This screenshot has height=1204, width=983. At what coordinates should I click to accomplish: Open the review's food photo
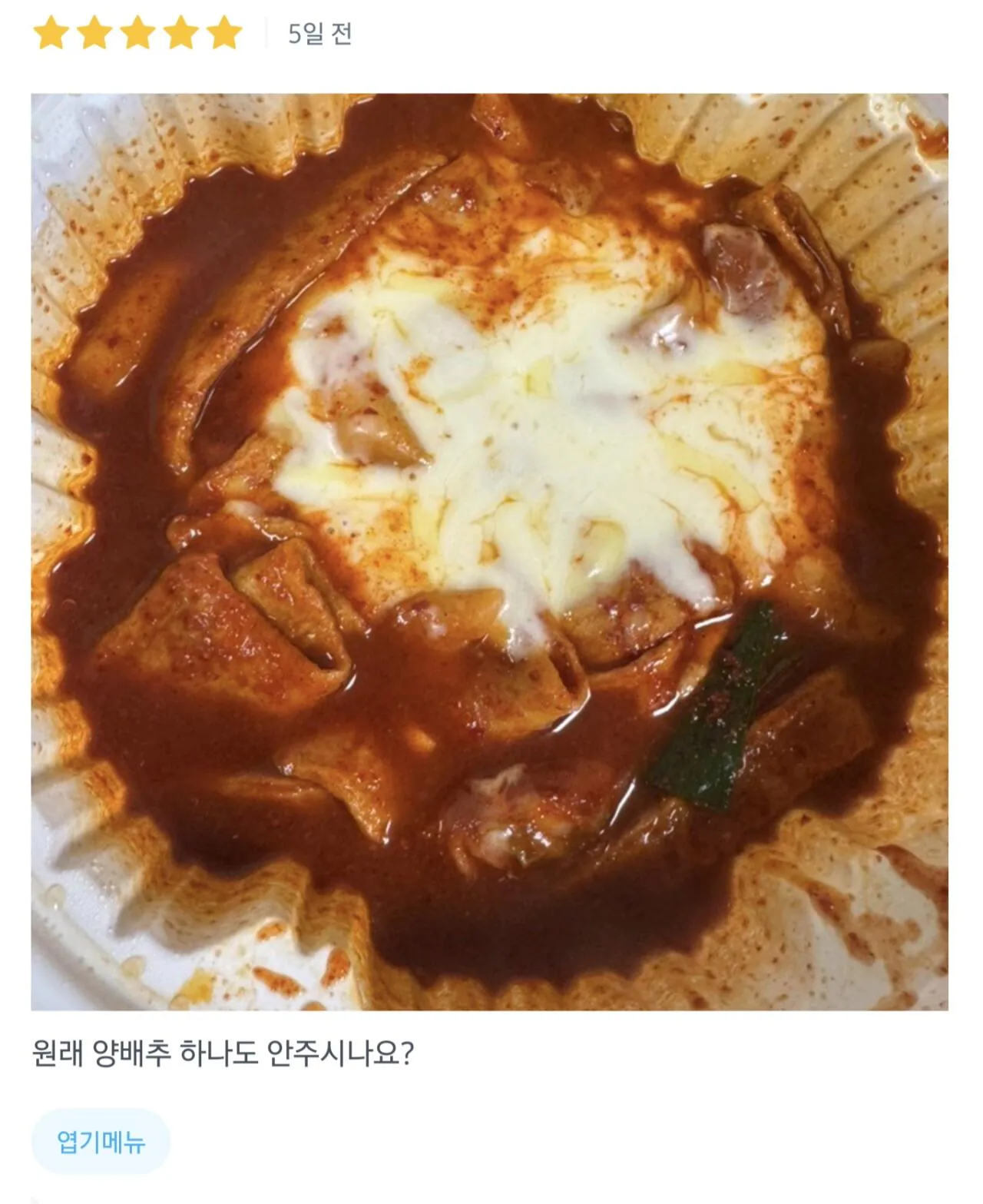coord(489,551)
